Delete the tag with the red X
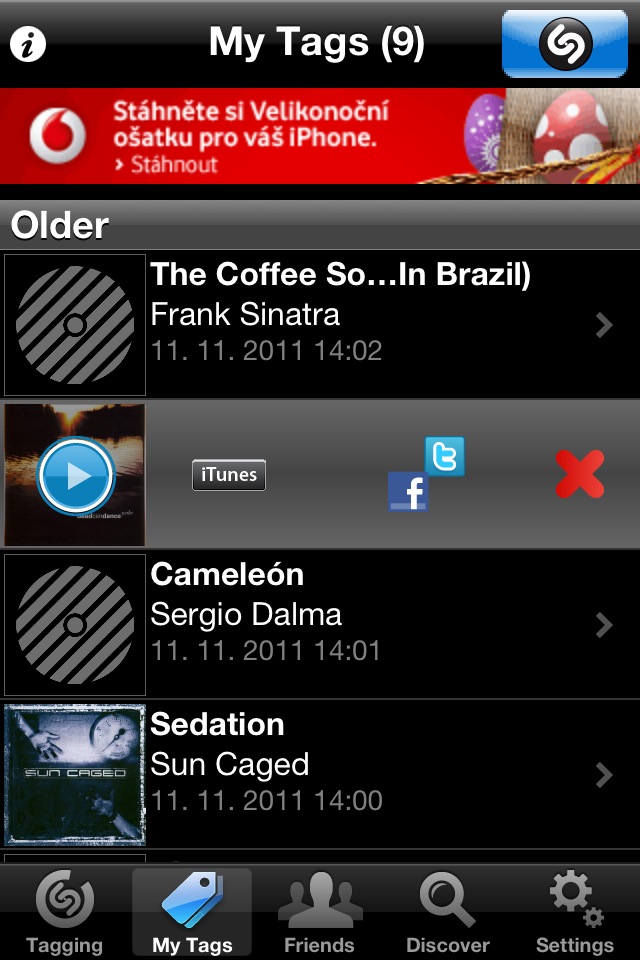640x960 pixels. tap(580, 474)
